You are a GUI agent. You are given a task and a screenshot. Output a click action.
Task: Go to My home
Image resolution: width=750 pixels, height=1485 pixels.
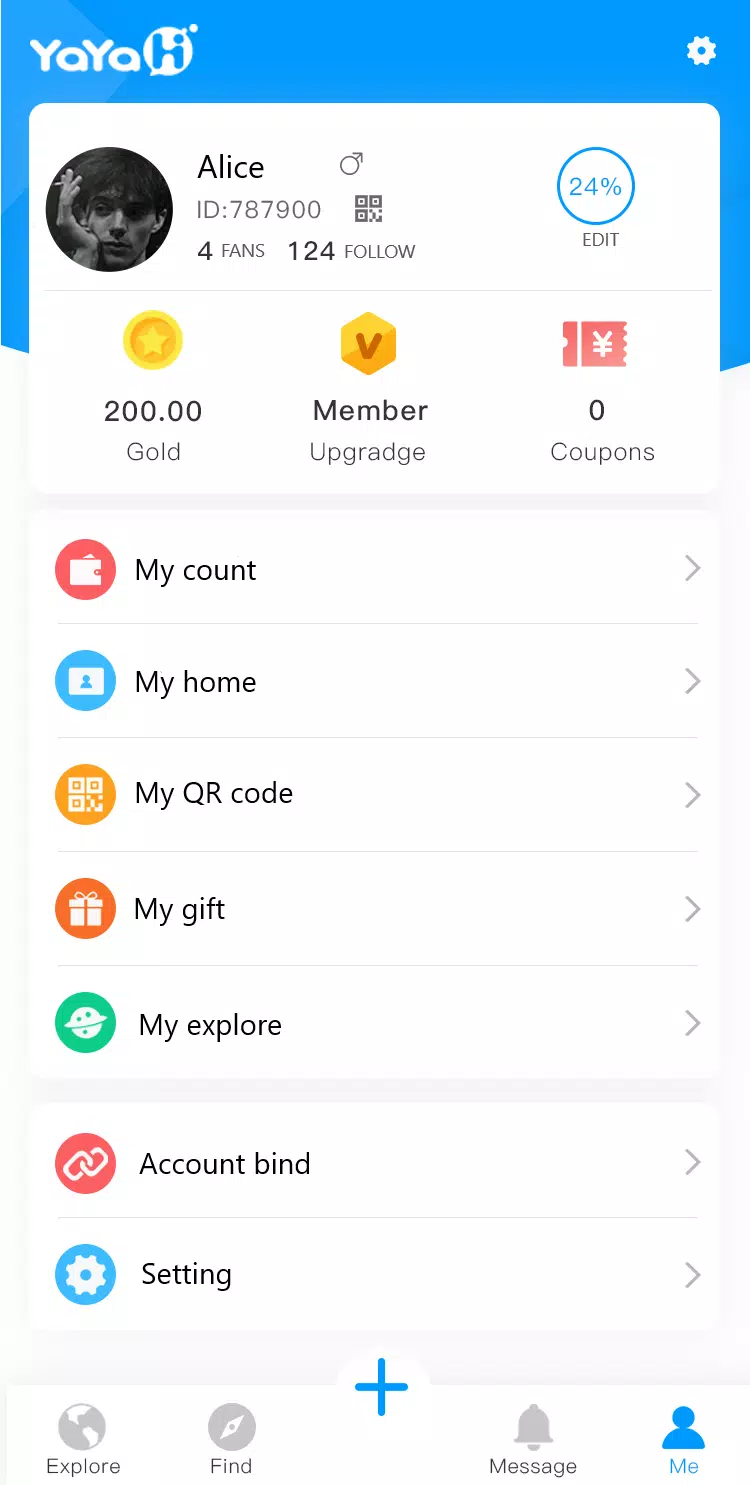click(375, 682)
